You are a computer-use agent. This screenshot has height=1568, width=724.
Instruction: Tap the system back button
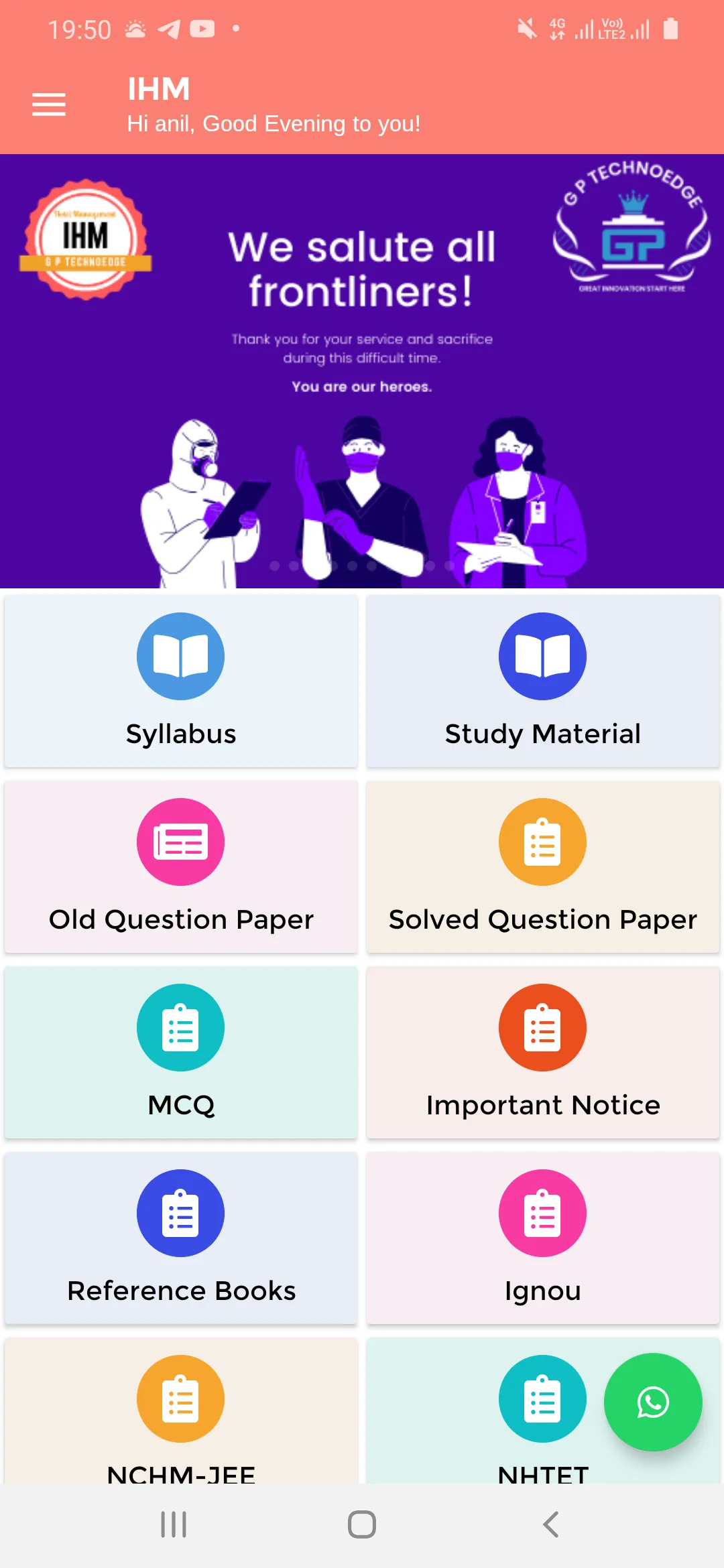[x=550, y=1524]
